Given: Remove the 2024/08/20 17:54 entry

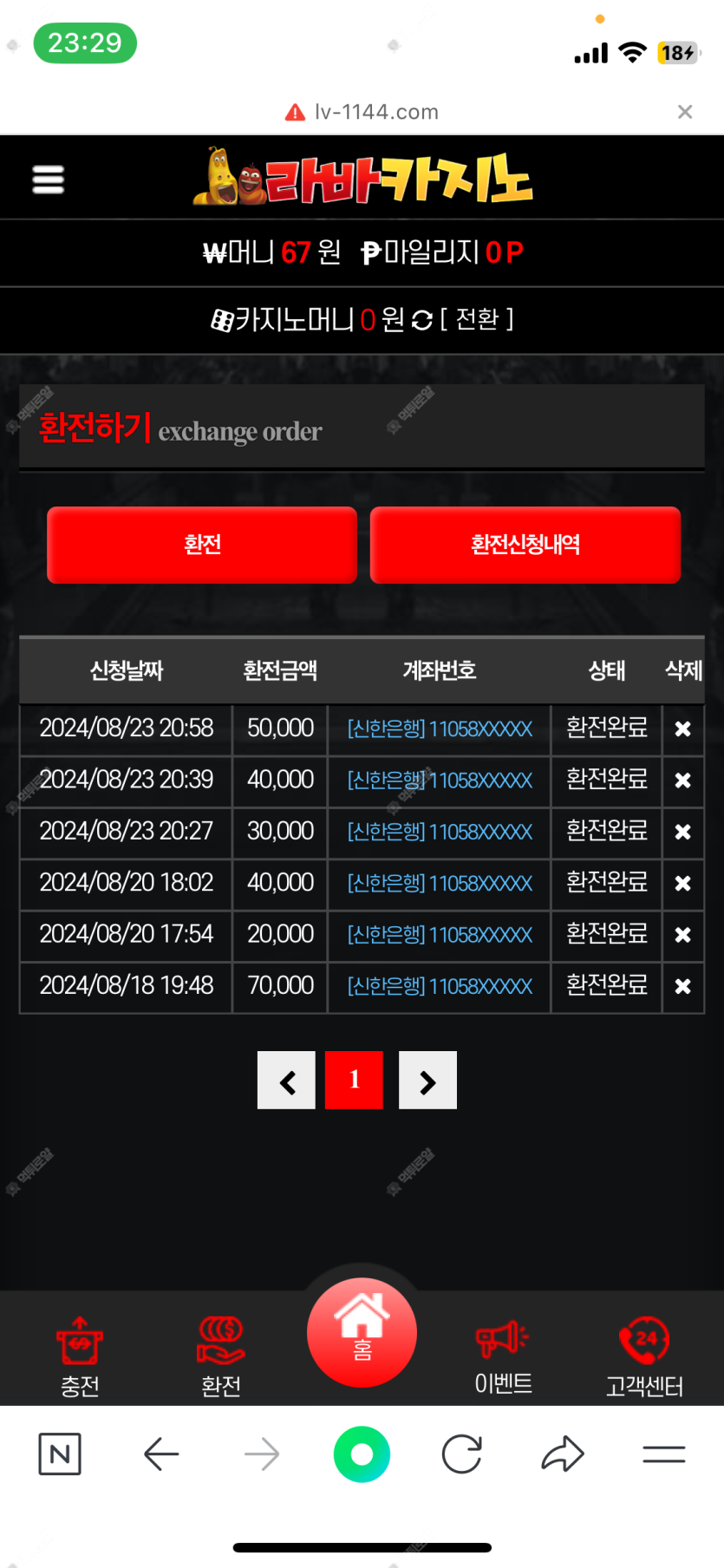Looking at the screenshot, I should [x=683, y=935].
